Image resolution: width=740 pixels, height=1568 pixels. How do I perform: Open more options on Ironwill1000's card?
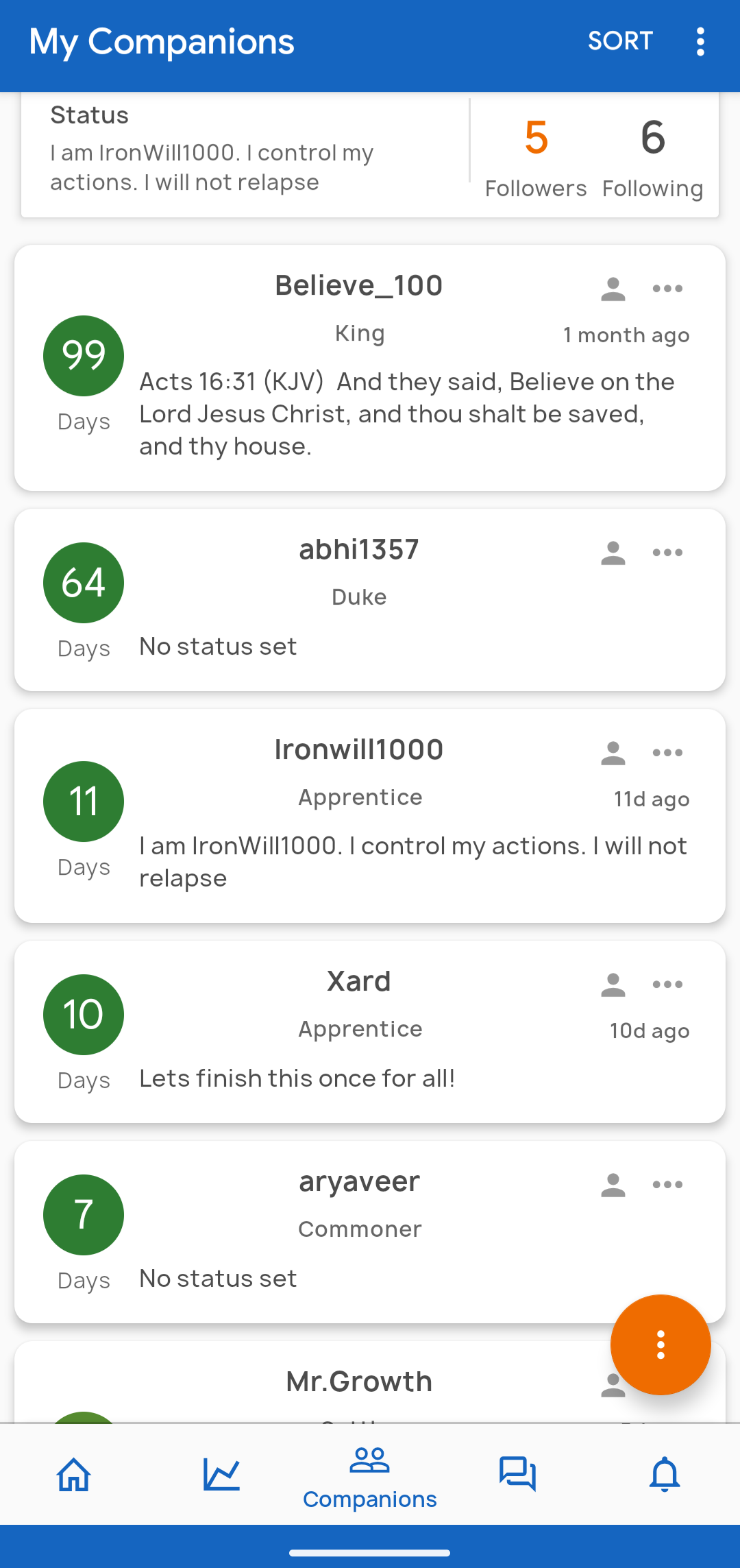click(x=667, y=753)
